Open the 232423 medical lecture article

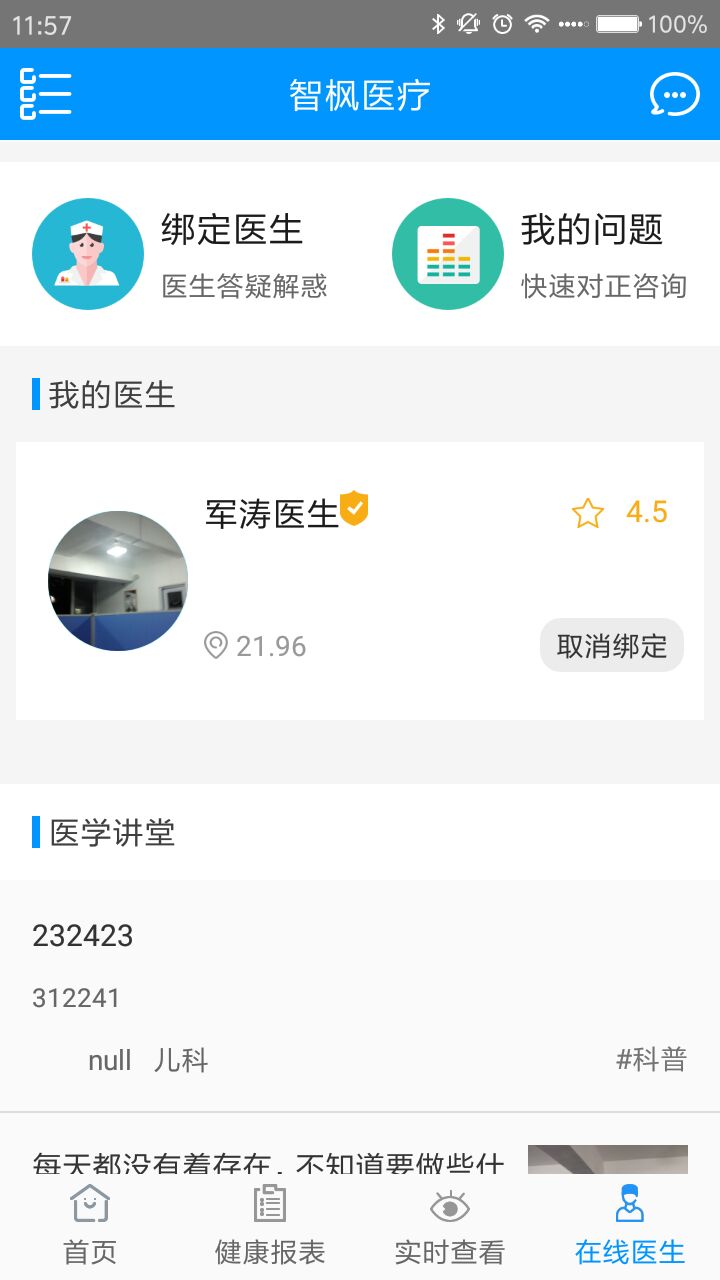click(x=360, y=995)
